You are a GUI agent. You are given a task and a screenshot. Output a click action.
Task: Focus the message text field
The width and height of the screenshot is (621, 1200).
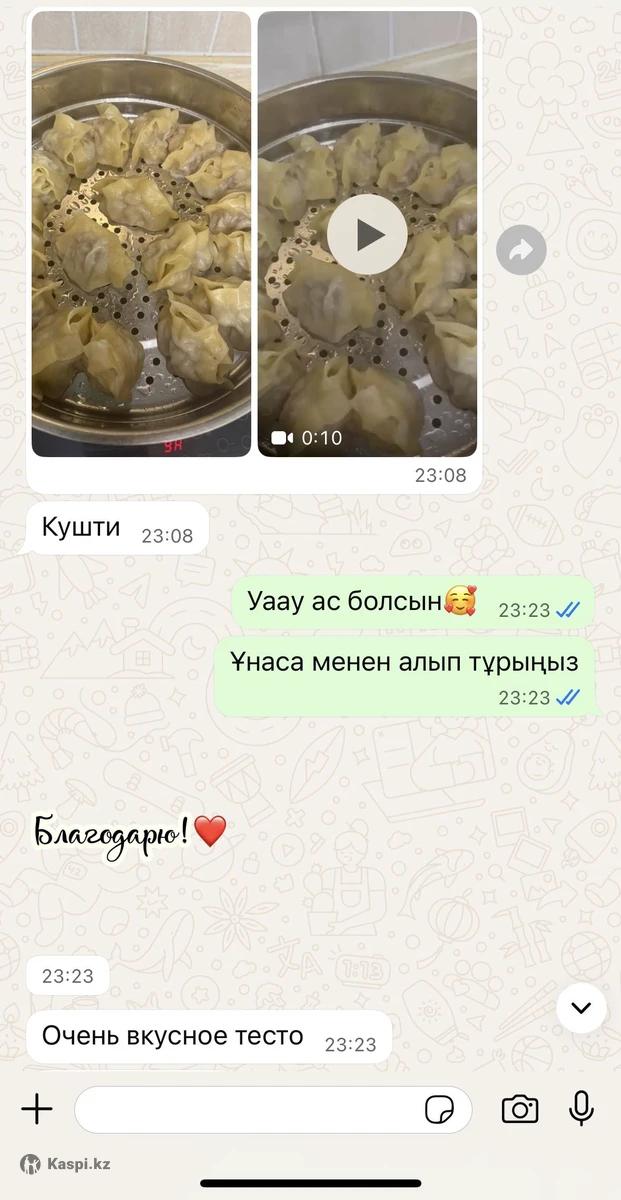(245, 1109)
